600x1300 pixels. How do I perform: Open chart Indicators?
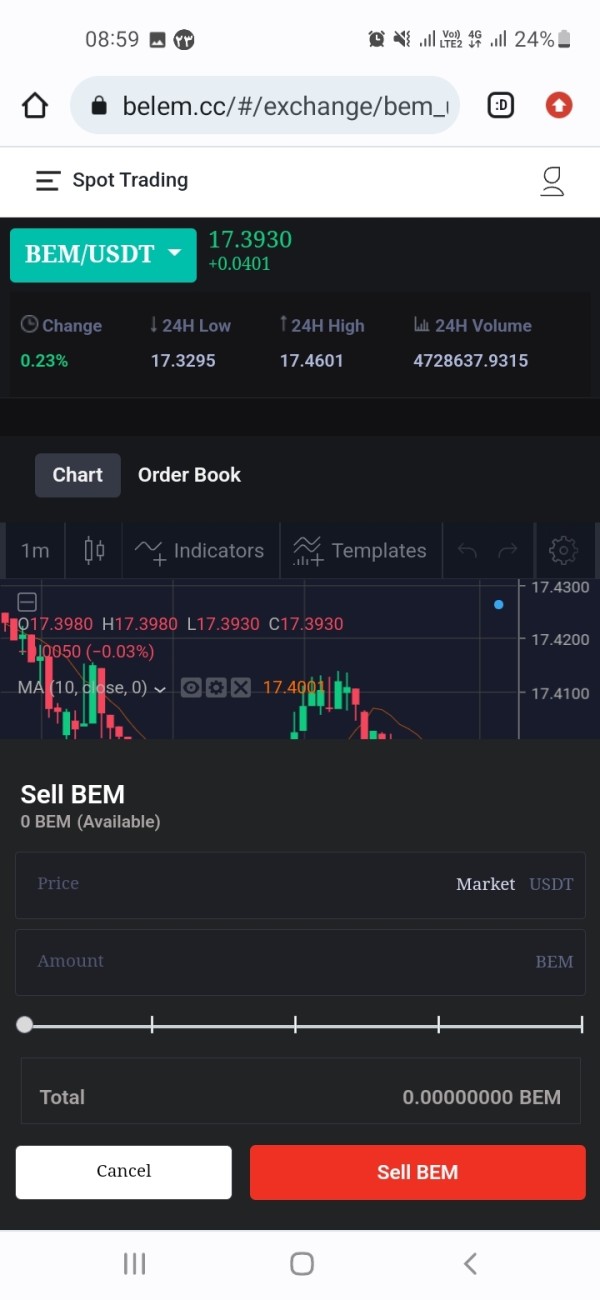[200, 551]
